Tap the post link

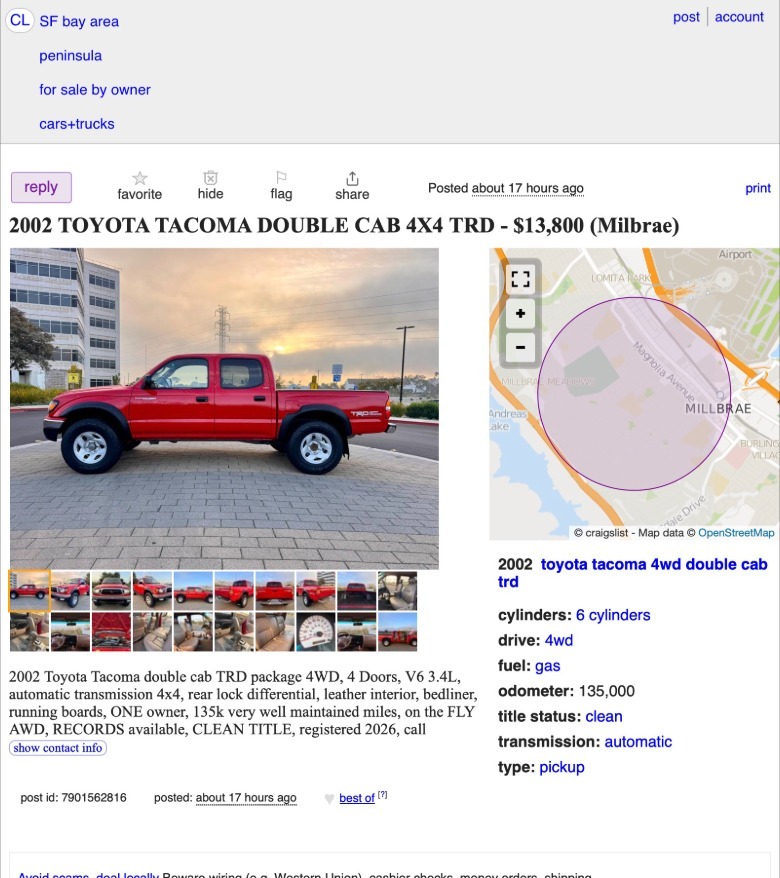(686, 17)
